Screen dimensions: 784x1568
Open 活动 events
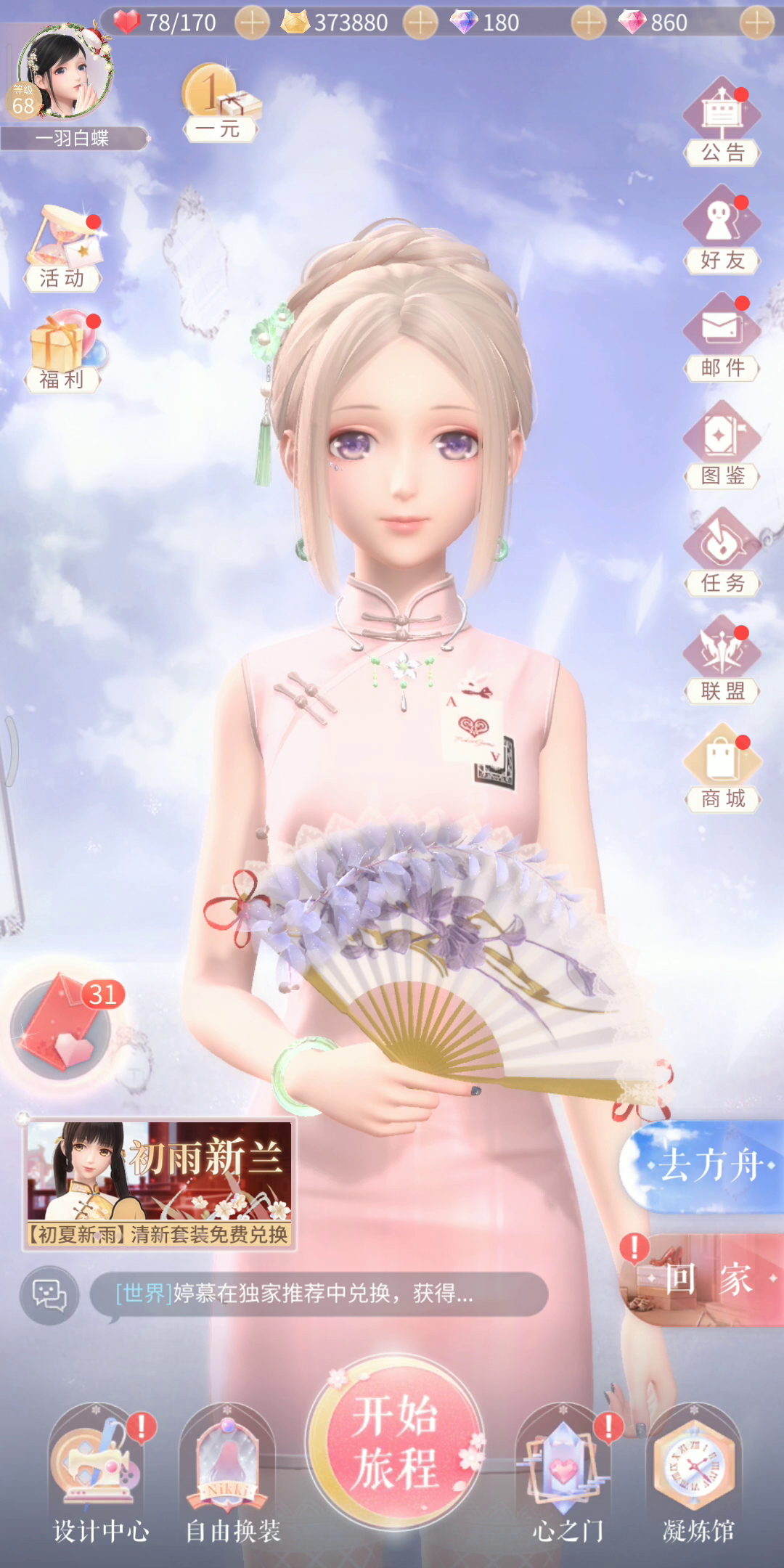click(x=63, y=248)
